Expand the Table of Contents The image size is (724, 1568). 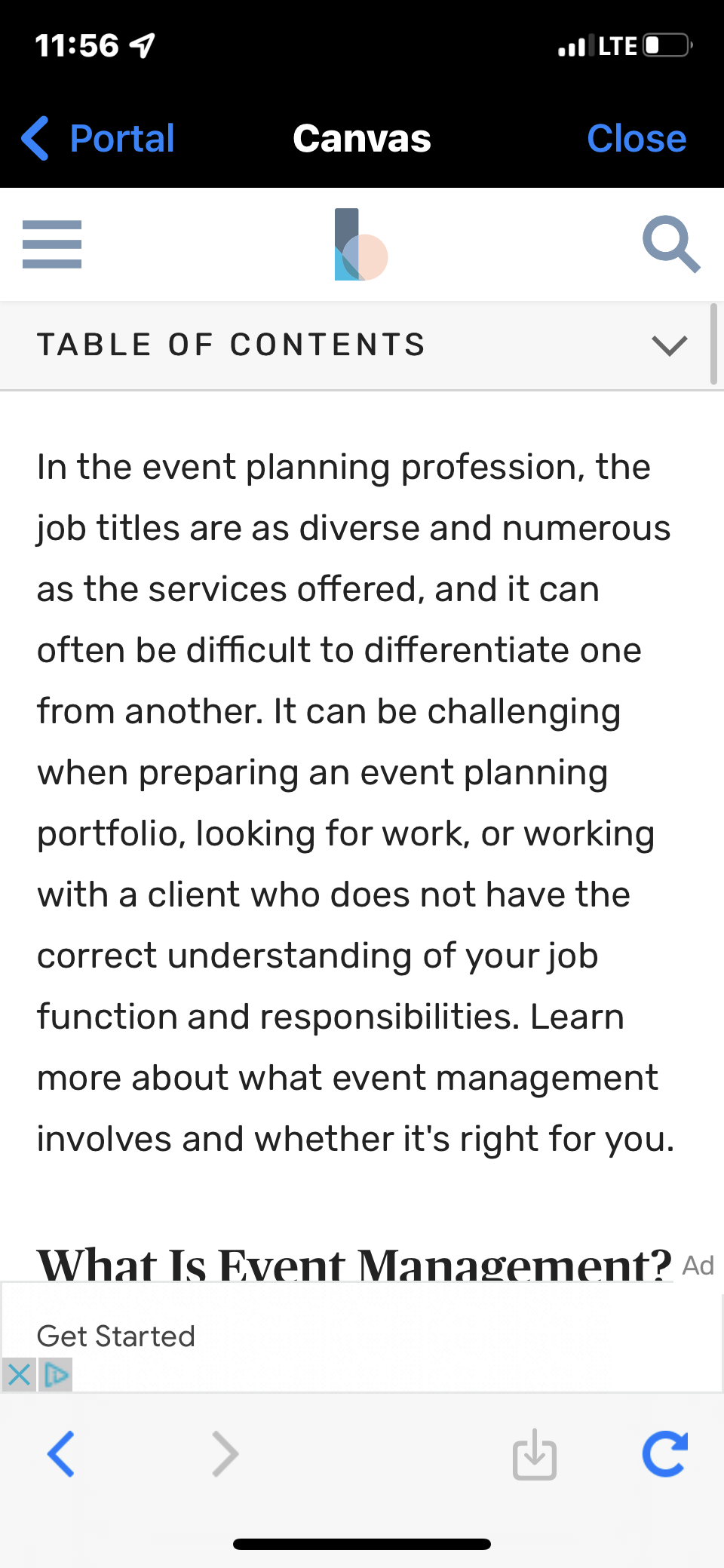(x=354, y=345)
